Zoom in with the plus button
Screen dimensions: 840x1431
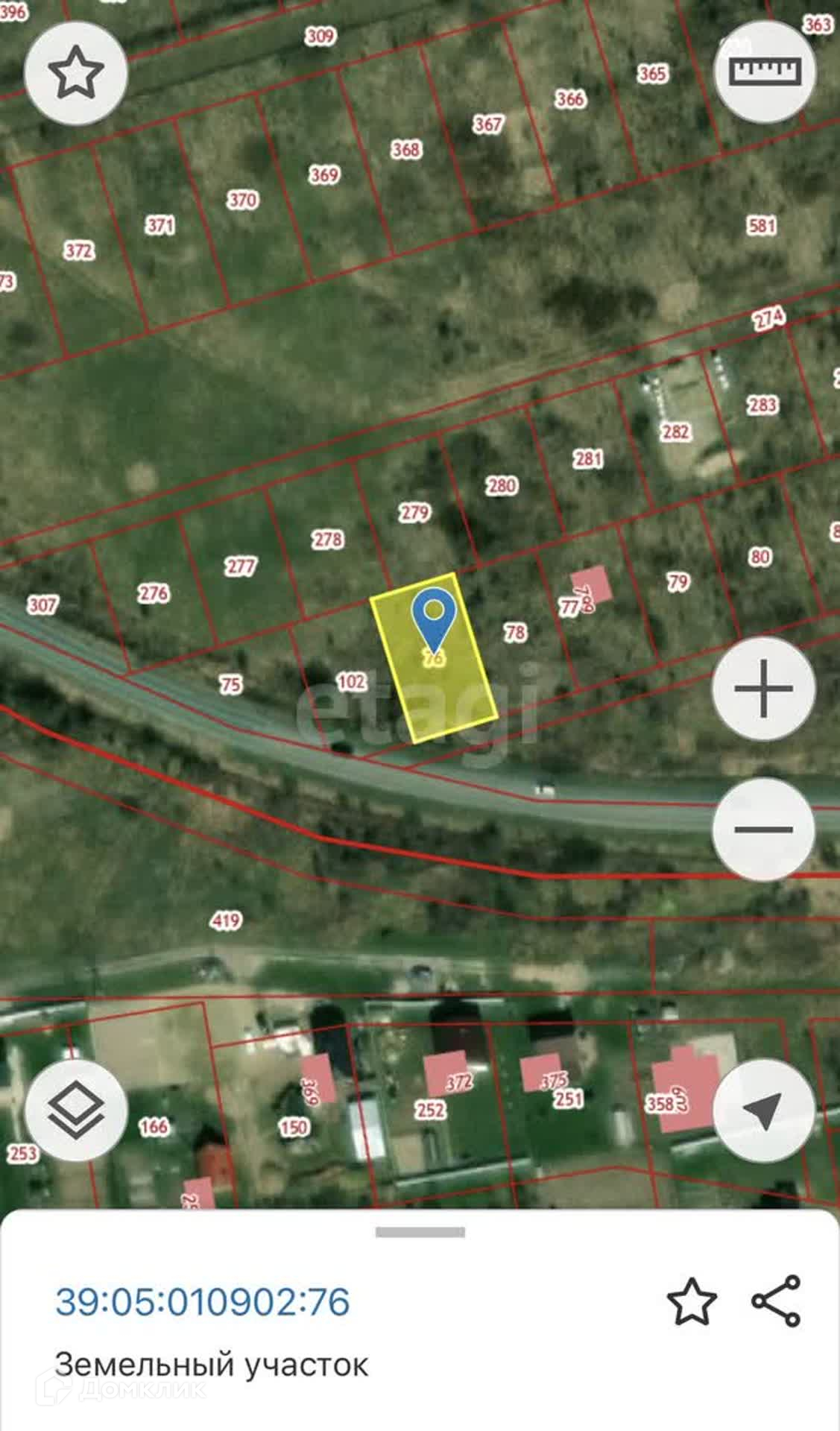click(x=763, y=688)
